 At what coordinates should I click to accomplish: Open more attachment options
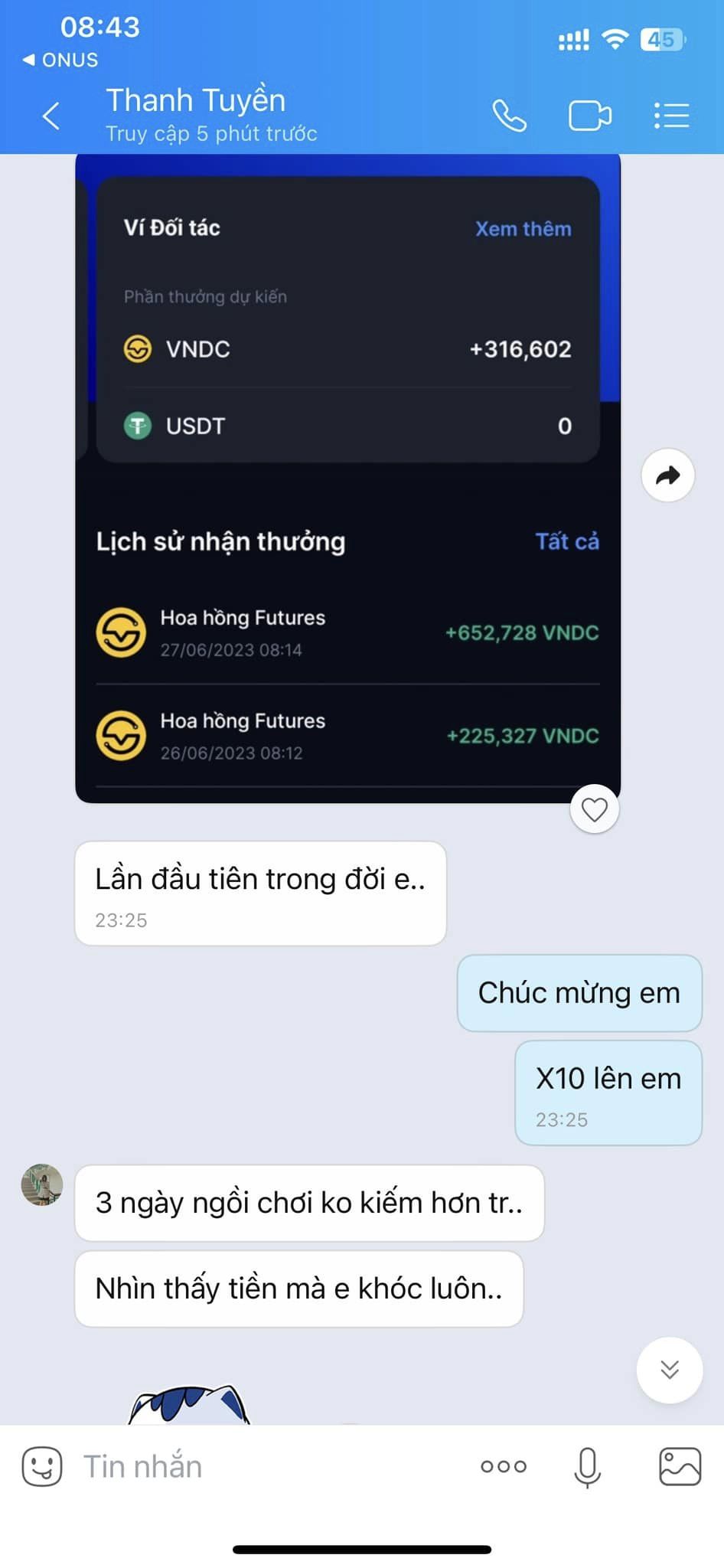pos(503,1466)
